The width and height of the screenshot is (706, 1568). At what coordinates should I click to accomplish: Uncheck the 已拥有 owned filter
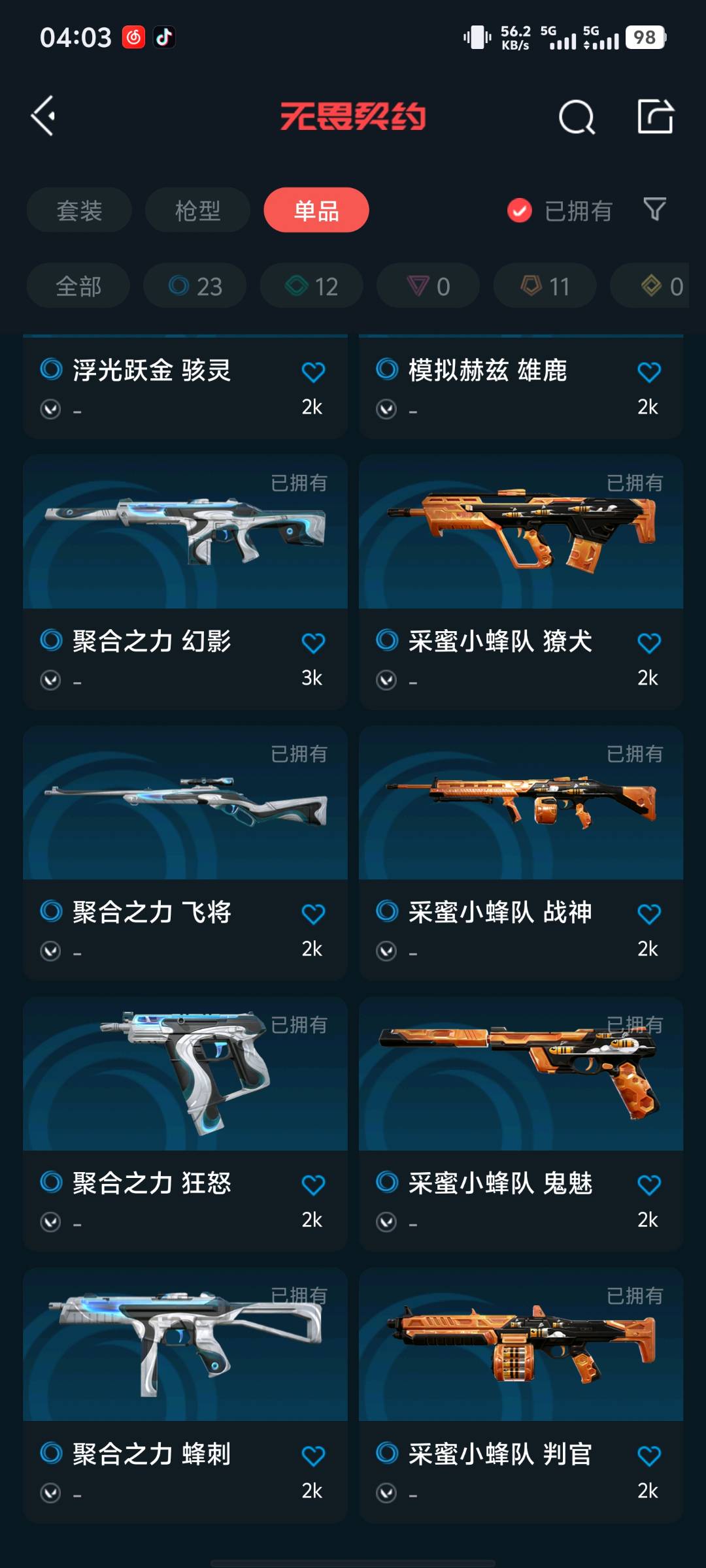point(560,210)
